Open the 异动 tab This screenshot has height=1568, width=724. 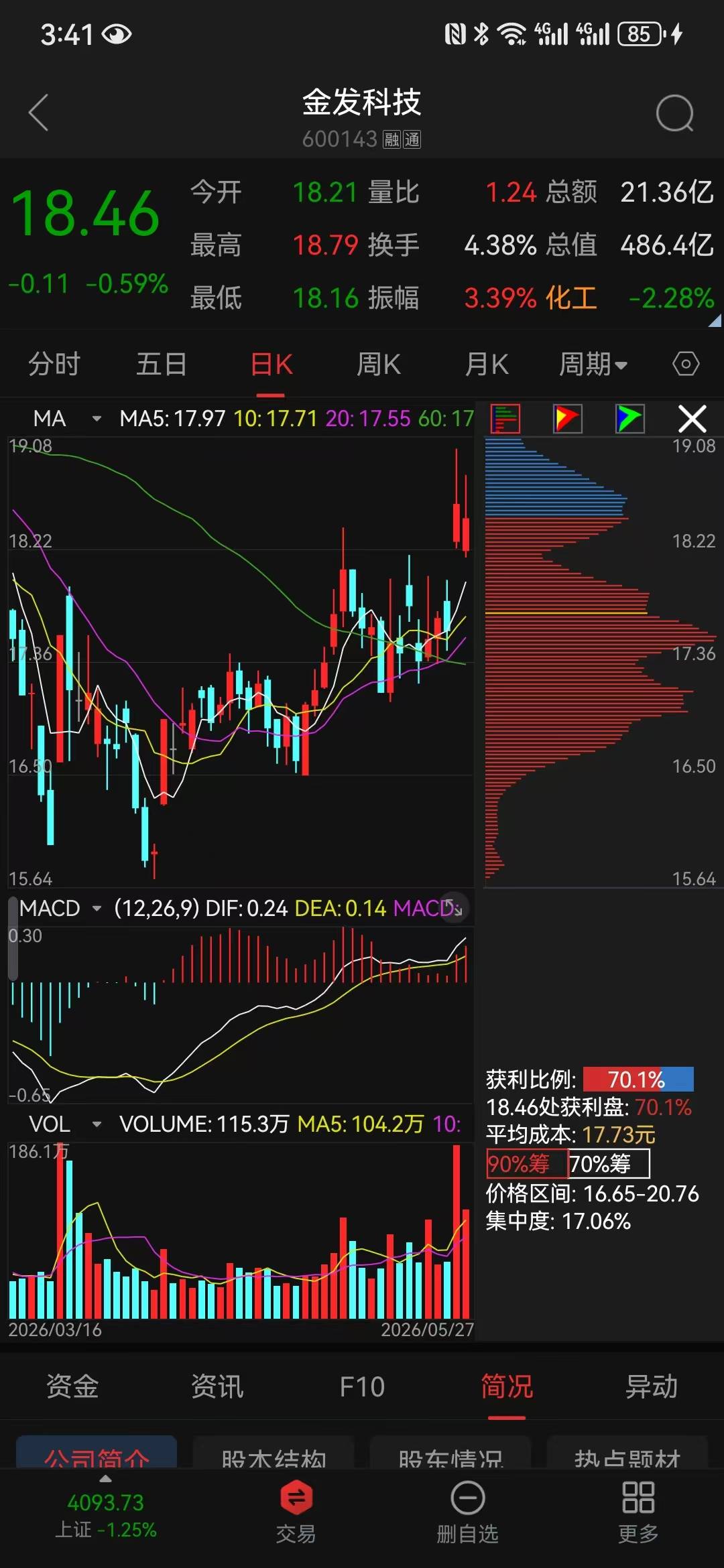pyautogui.click(x=652, y=1386)
